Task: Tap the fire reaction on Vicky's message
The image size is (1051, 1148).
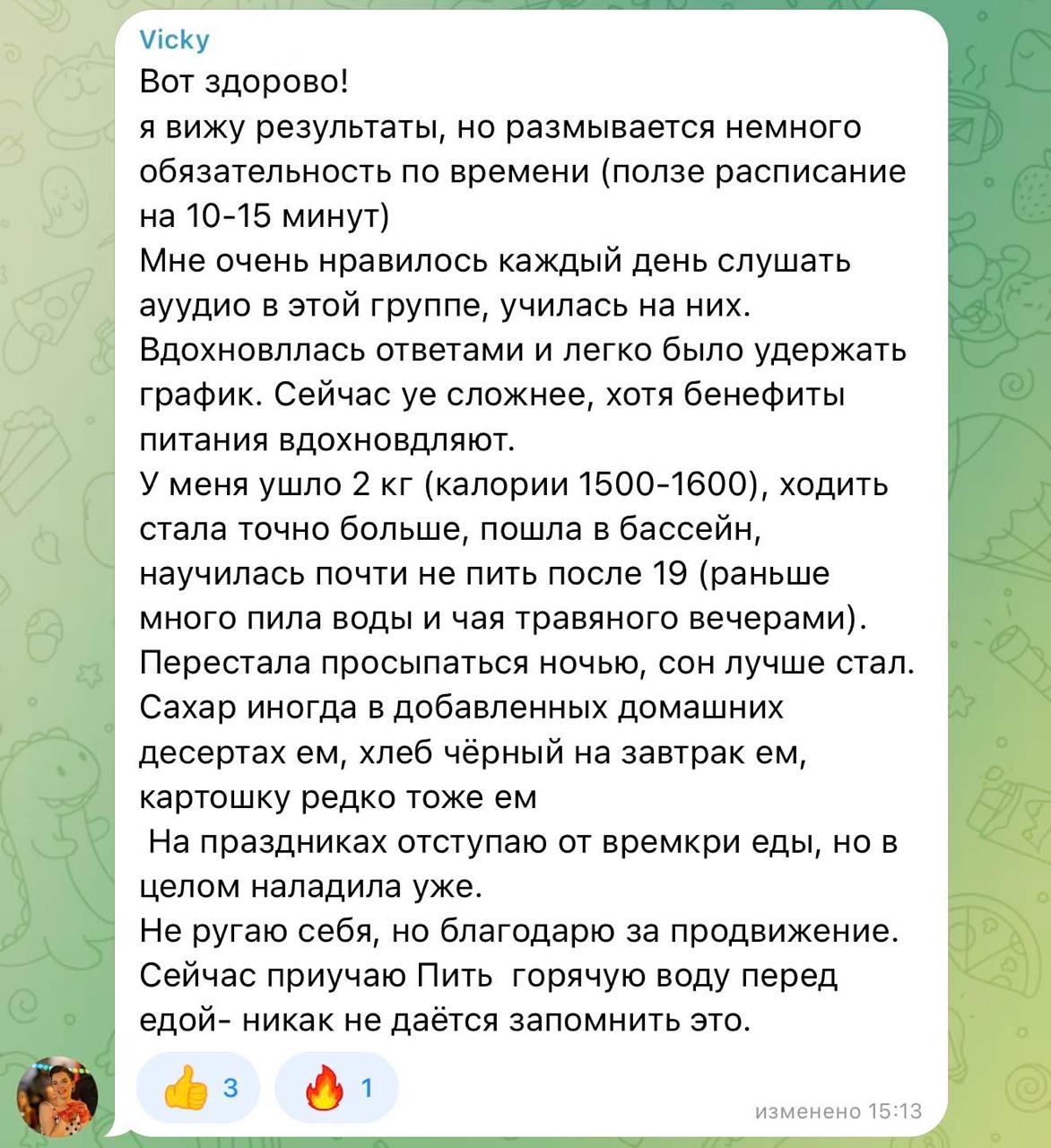Action: [336, 1088]
